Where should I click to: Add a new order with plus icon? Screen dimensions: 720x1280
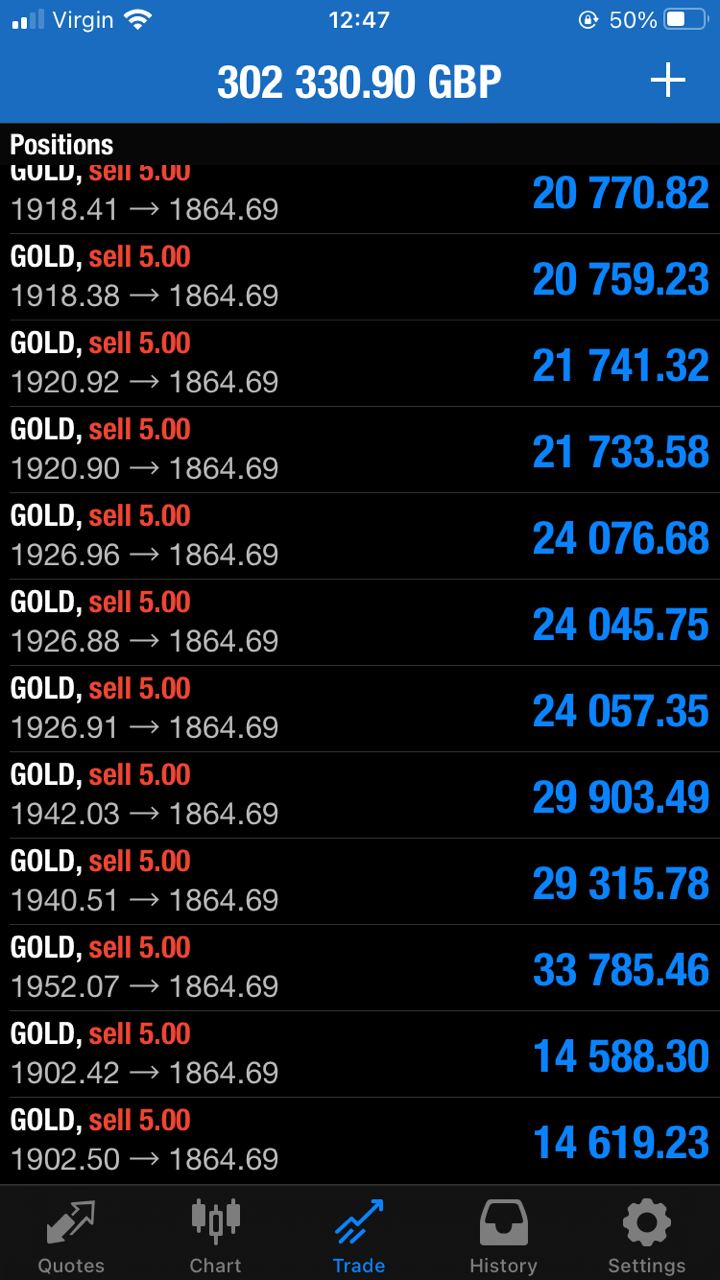coord(667,80)
